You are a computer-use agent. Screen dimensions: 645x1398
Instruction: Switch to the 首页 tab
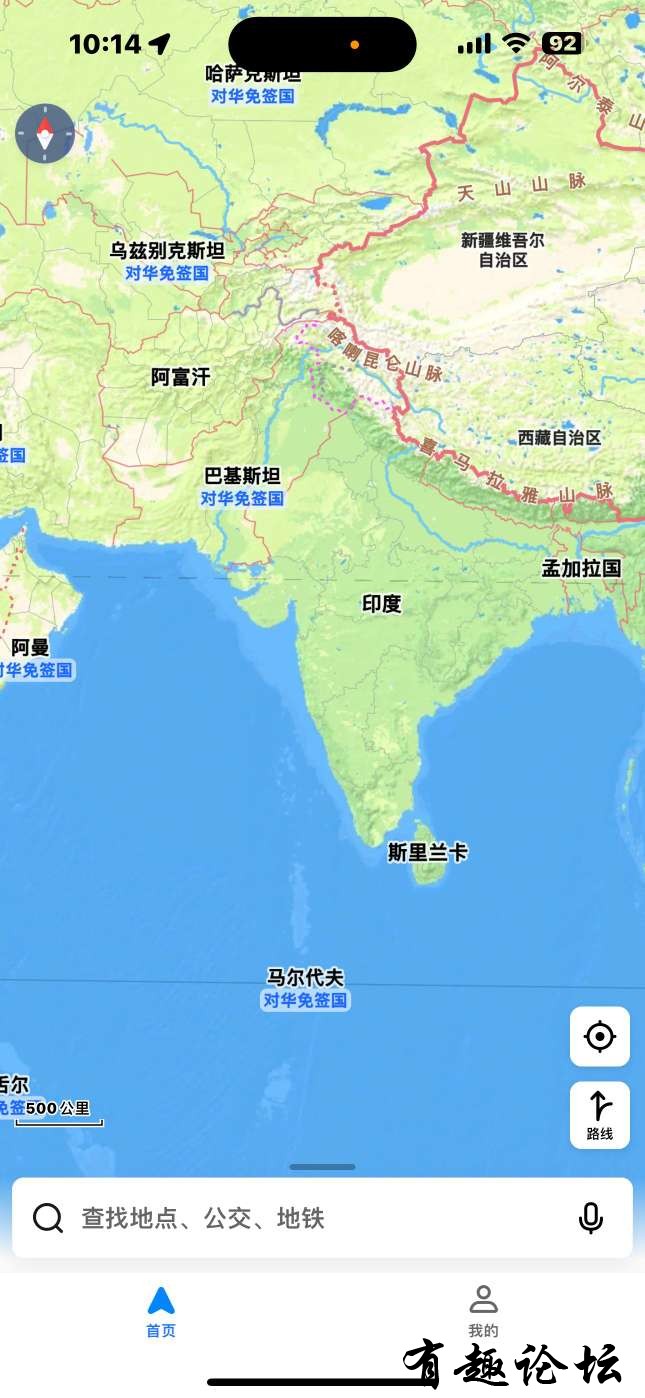click(161, 1311)
